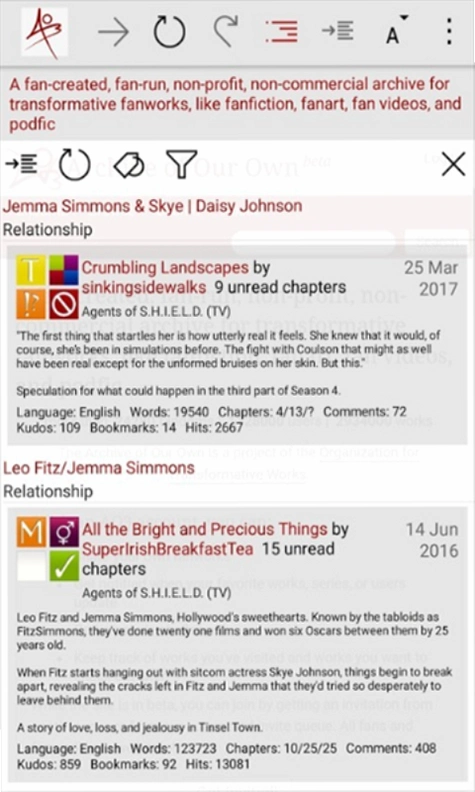View author SuperIrishBreakfastTea
This screenshot has height=792, width=475.
pos(168,549)
